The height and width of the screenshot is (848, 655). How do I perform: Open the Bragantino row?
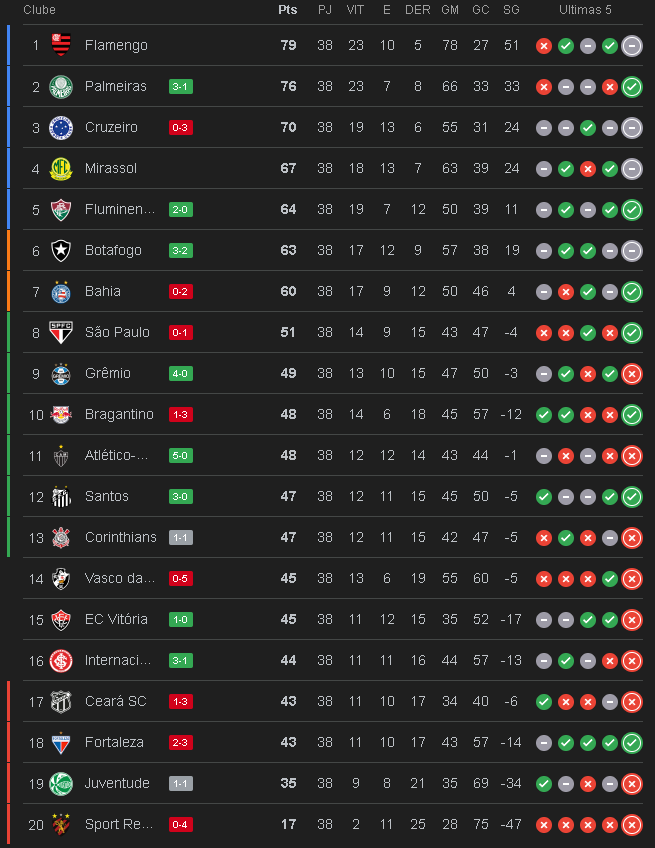(119, 414)
